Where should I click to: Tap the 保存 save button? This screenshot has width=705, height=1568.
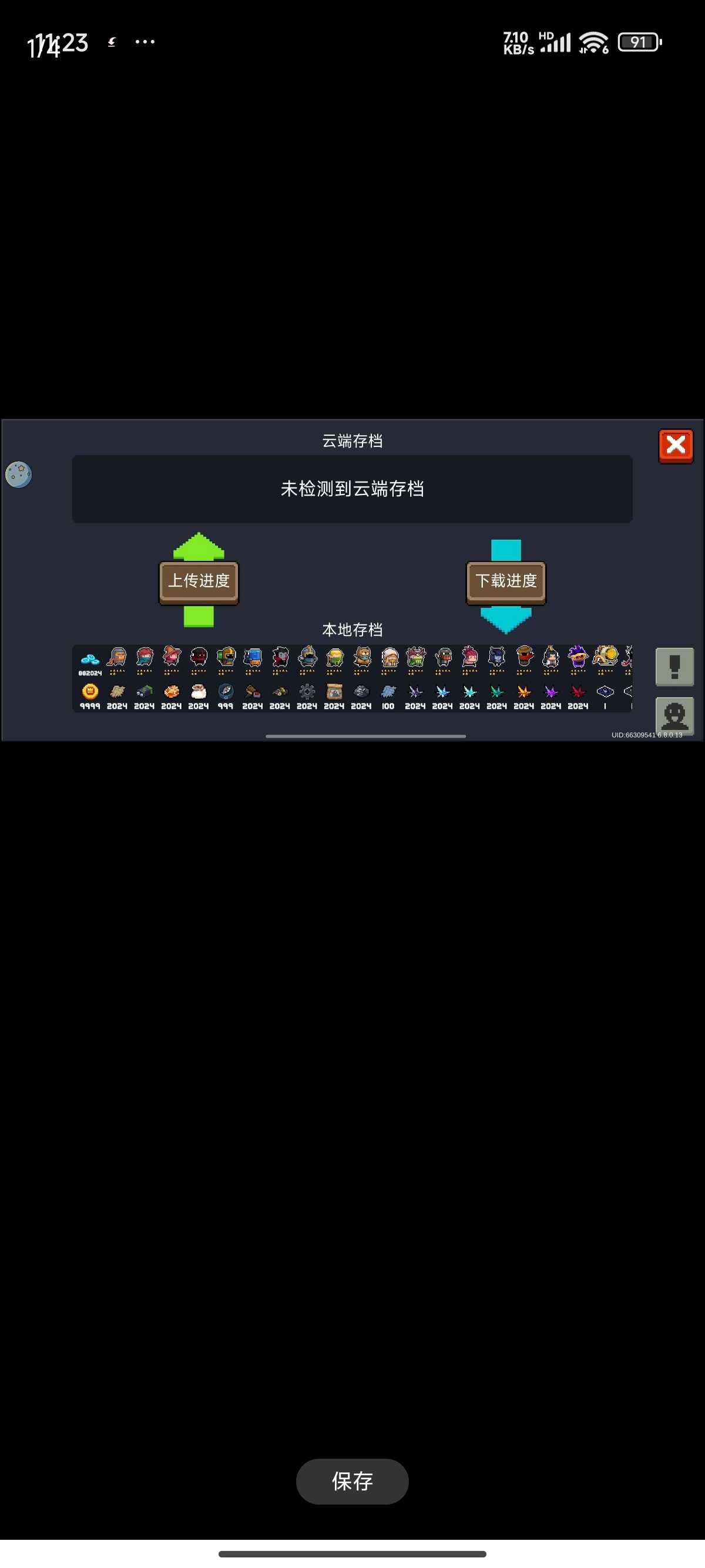coord(352,1480)
